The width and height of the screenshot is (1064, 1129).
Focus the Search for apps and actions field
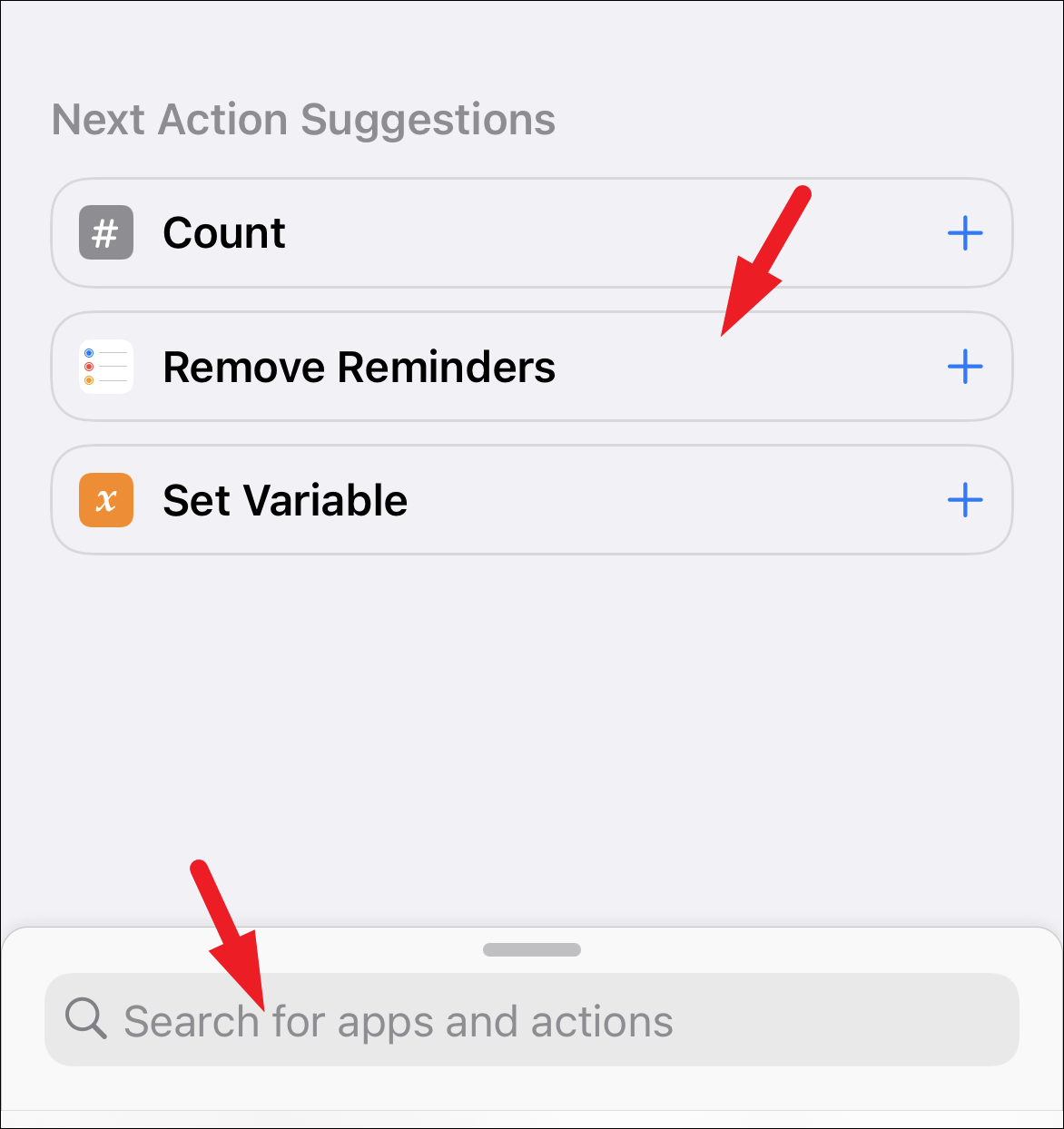click(531, 1020)
